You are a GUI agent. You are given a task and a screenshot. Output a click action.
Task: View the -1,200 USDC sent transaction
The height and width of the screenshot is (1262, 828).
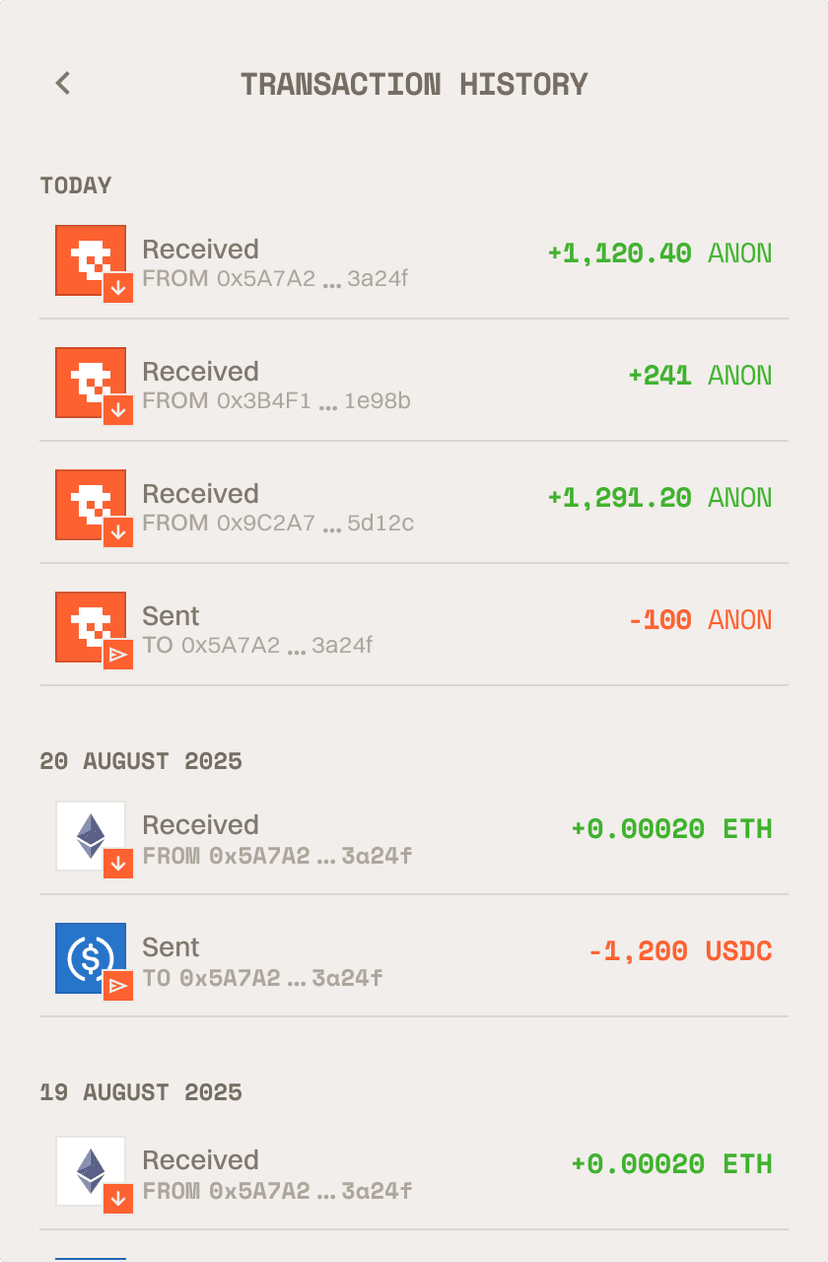point(413,959)
